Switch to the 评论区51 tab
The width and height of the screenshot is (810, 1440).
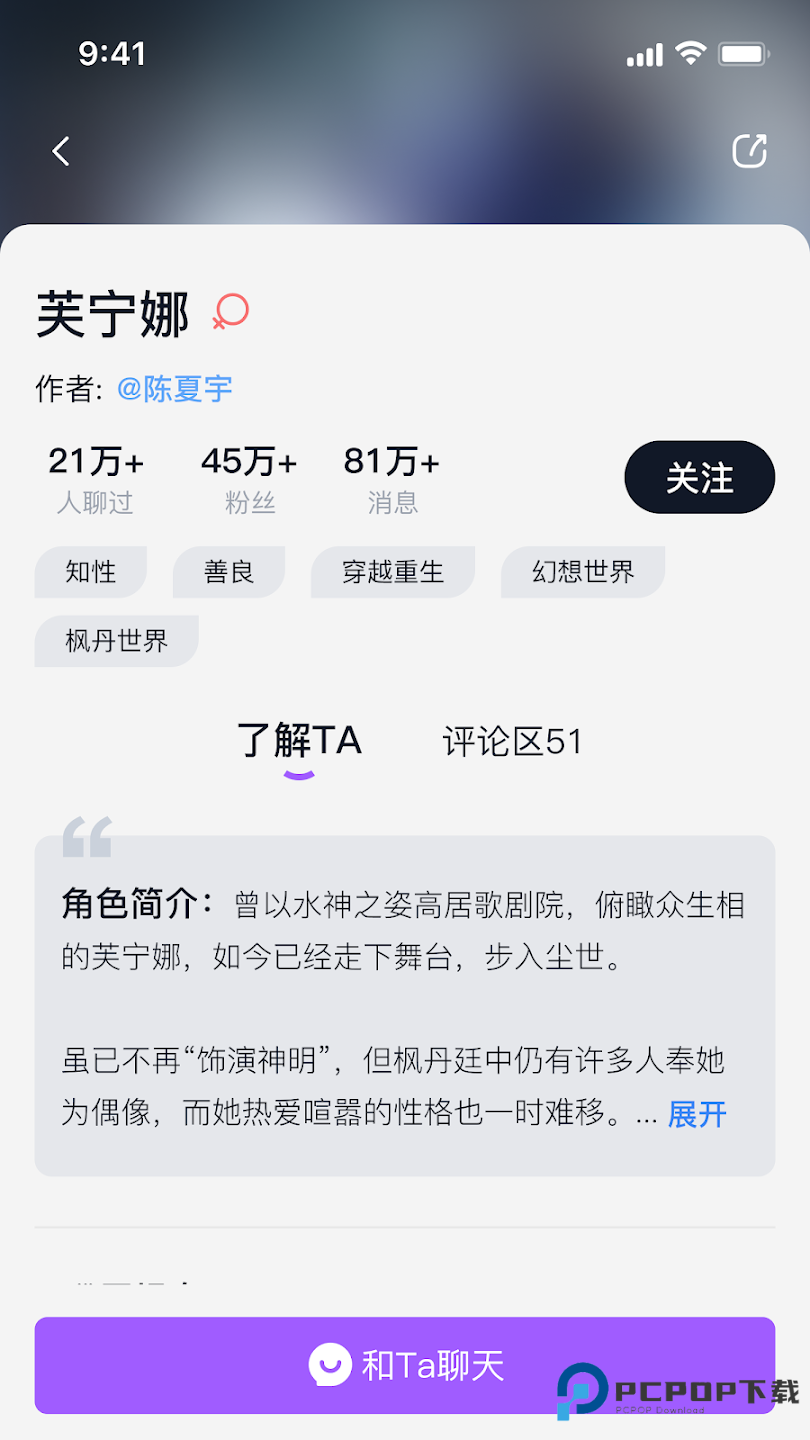[x=512, y=742]
